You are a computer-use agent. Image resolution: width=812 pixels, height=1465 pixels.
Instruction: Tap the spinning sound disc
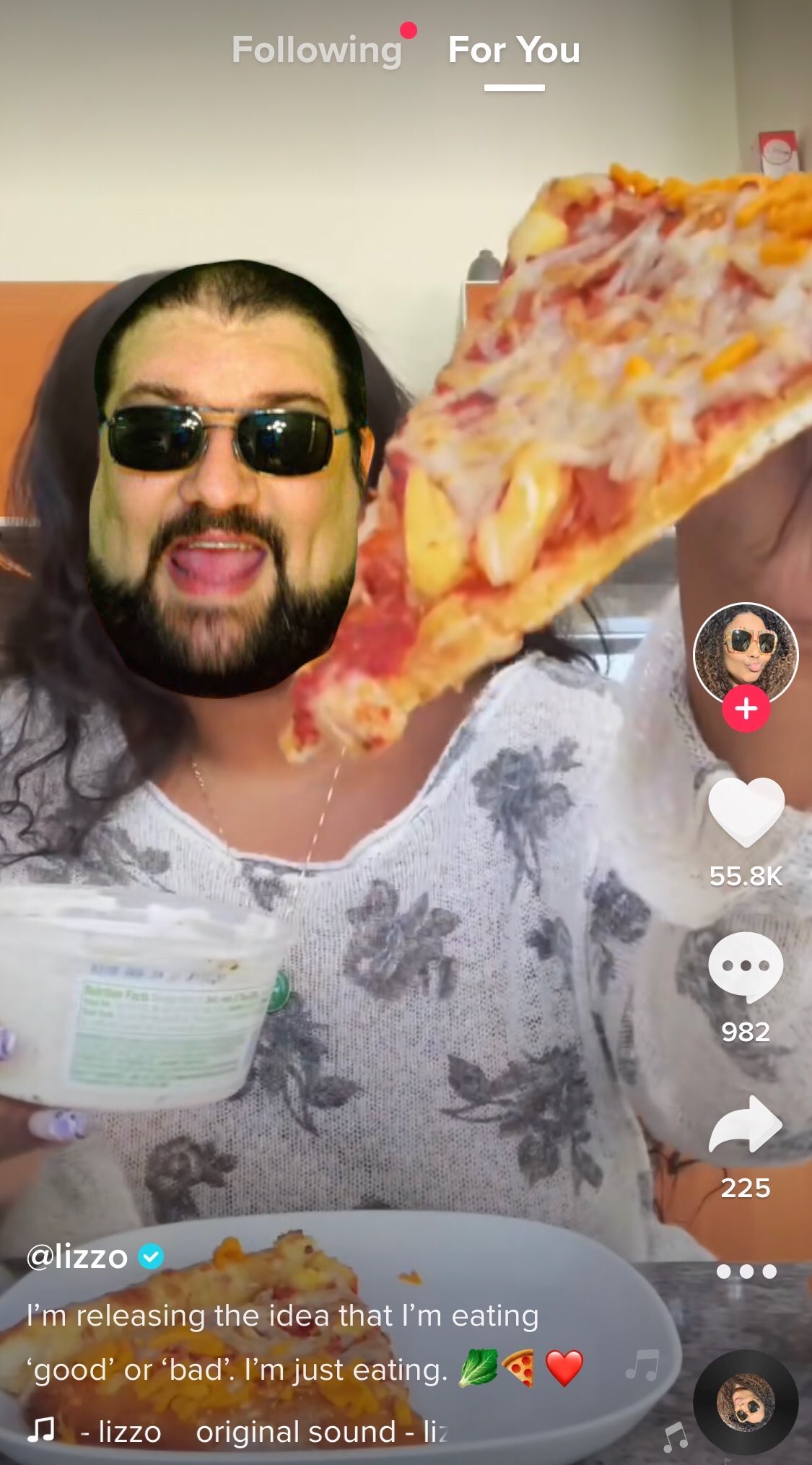click(x=745, y=1402)
